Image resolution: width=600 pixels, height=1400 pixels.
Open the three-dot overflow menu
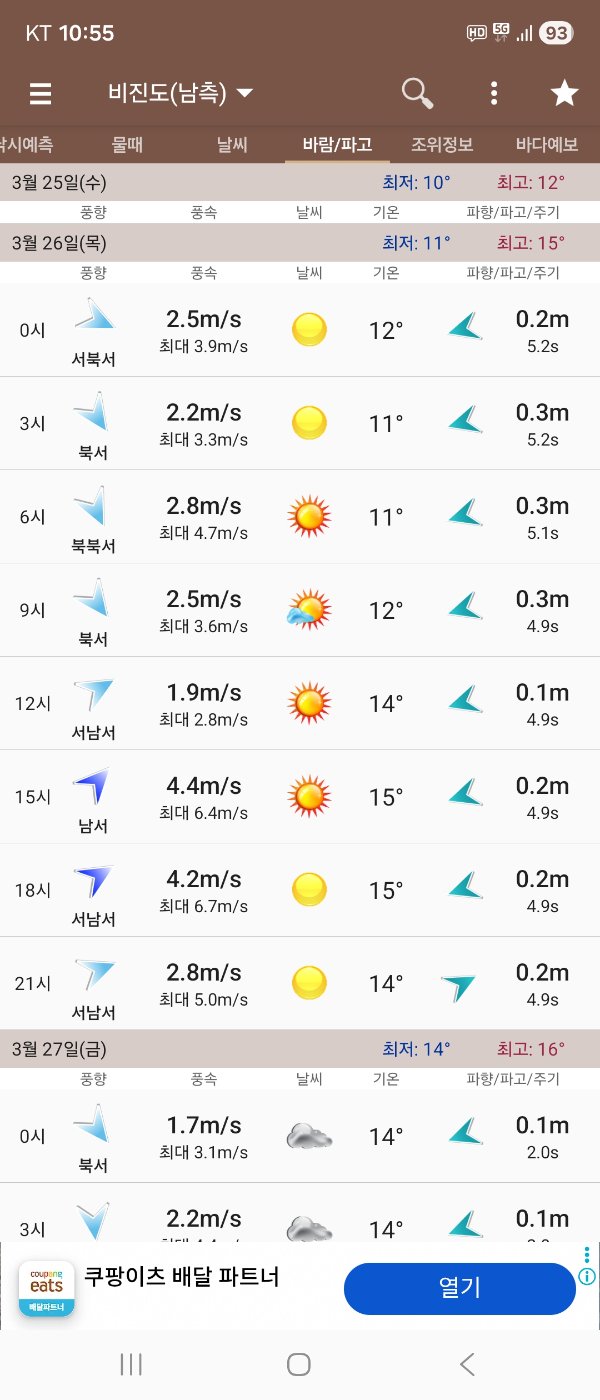[x=494, y=94]
